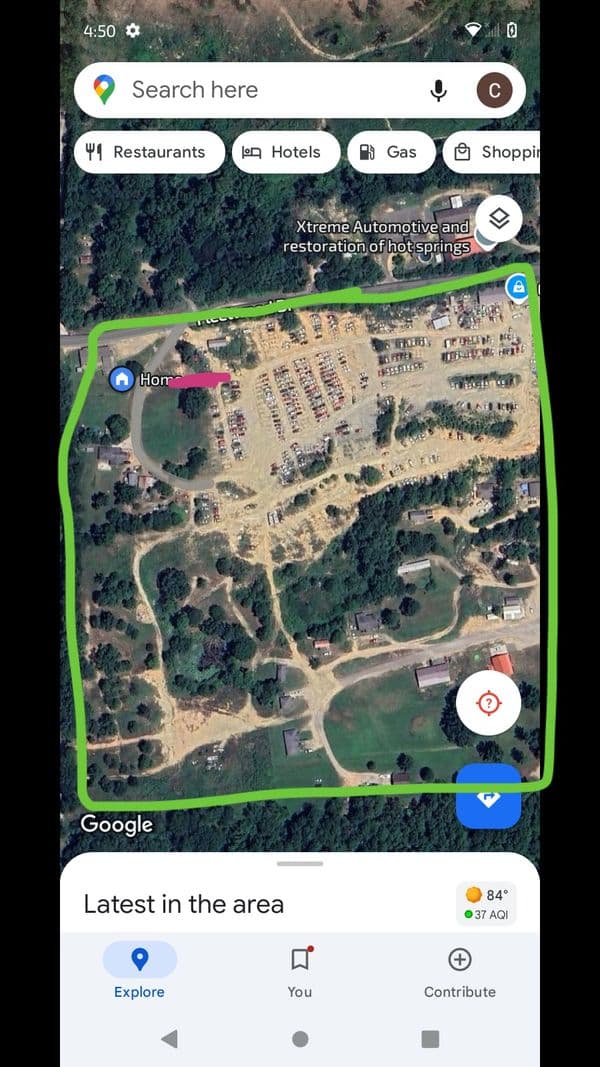The width and height of the screenshot is (600, 1067).
Task: Open recent apps from the navigation bar
Action: click(x=430, y=1039)
